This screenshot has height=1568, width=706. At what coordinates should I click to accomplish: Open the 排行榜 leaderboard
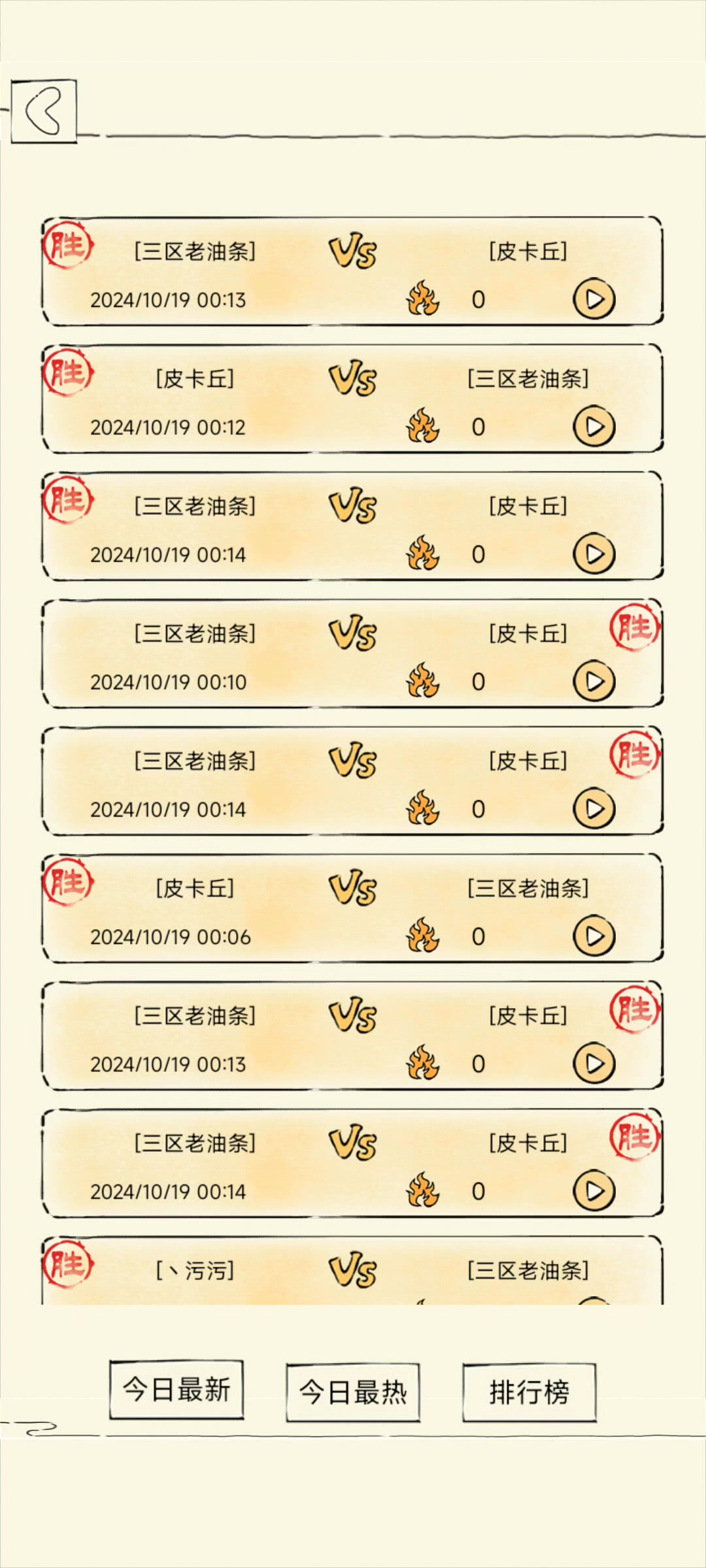[x=529, y=1392]
